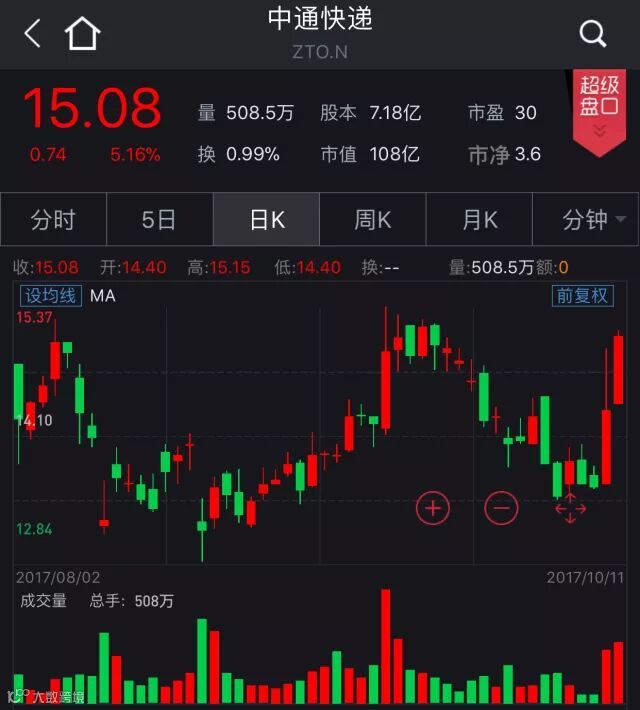Go back using the left arrow
Screen dimensions: 640x710
coord(32,33)
